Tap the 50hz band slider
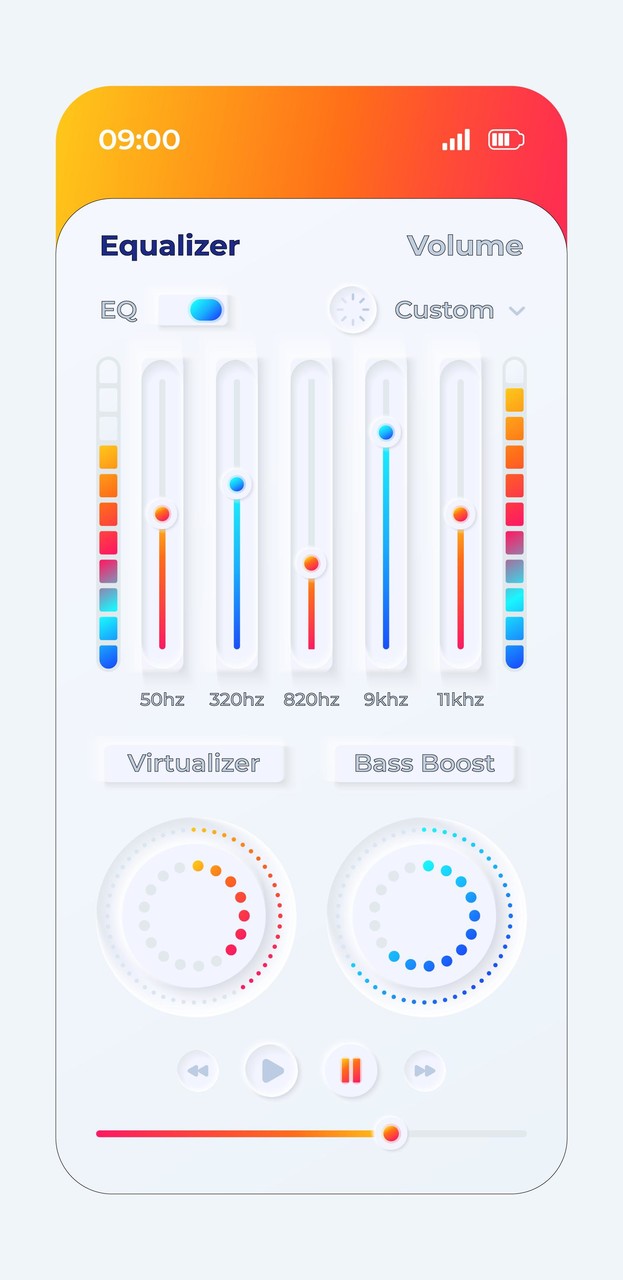The height and width of the screenshot is (1280, 623). pos(162,514)
